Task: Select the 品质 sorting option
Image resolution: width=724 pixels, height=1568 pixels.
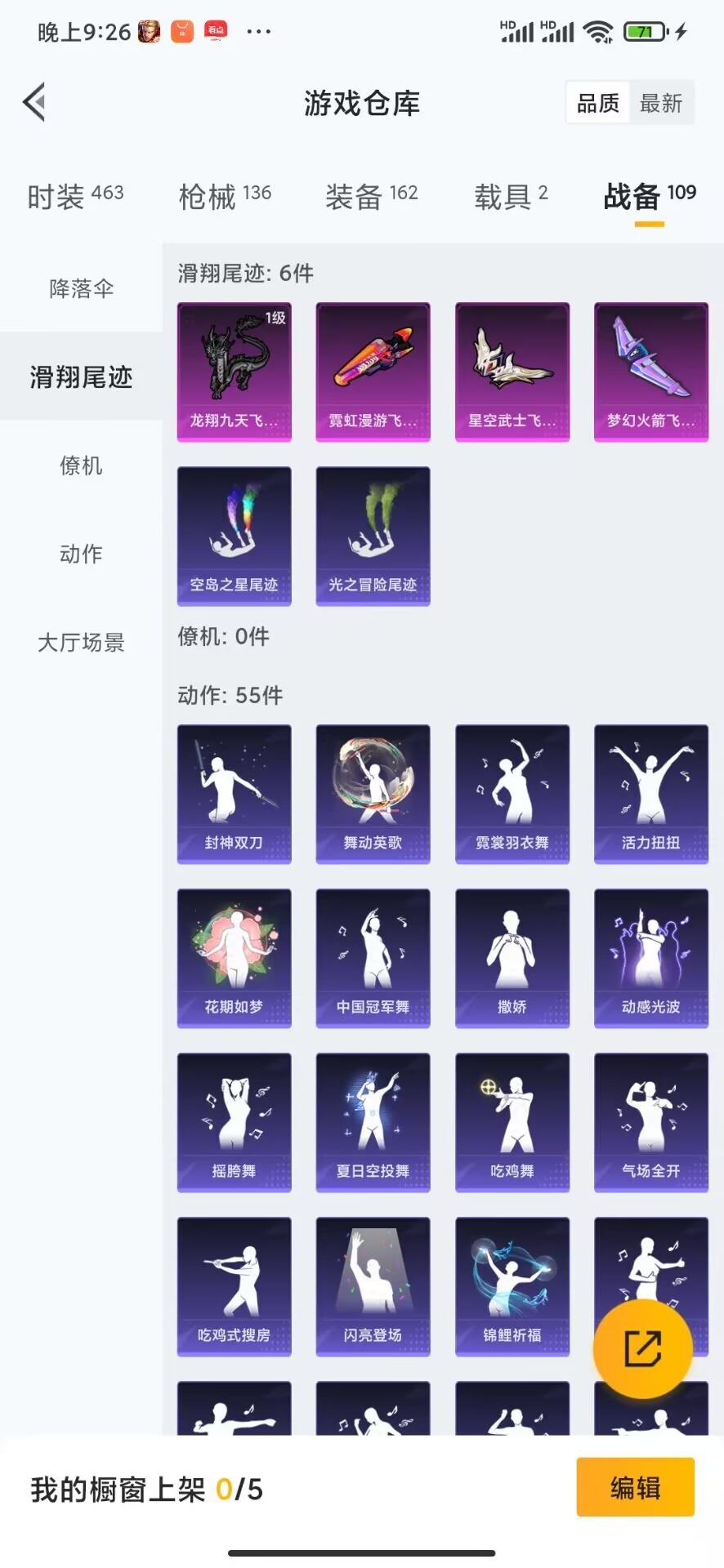Action: click(598, 103)
